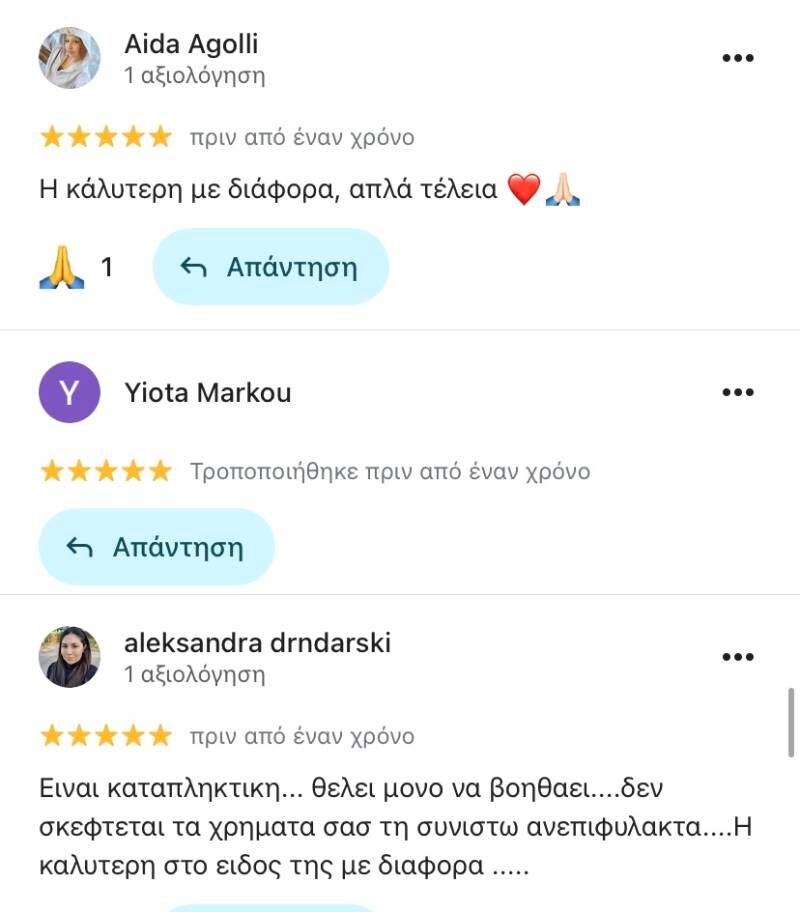800x912 pixels.
Task: Open Yiota Markou's profile avatar
Action: point(69,392)
